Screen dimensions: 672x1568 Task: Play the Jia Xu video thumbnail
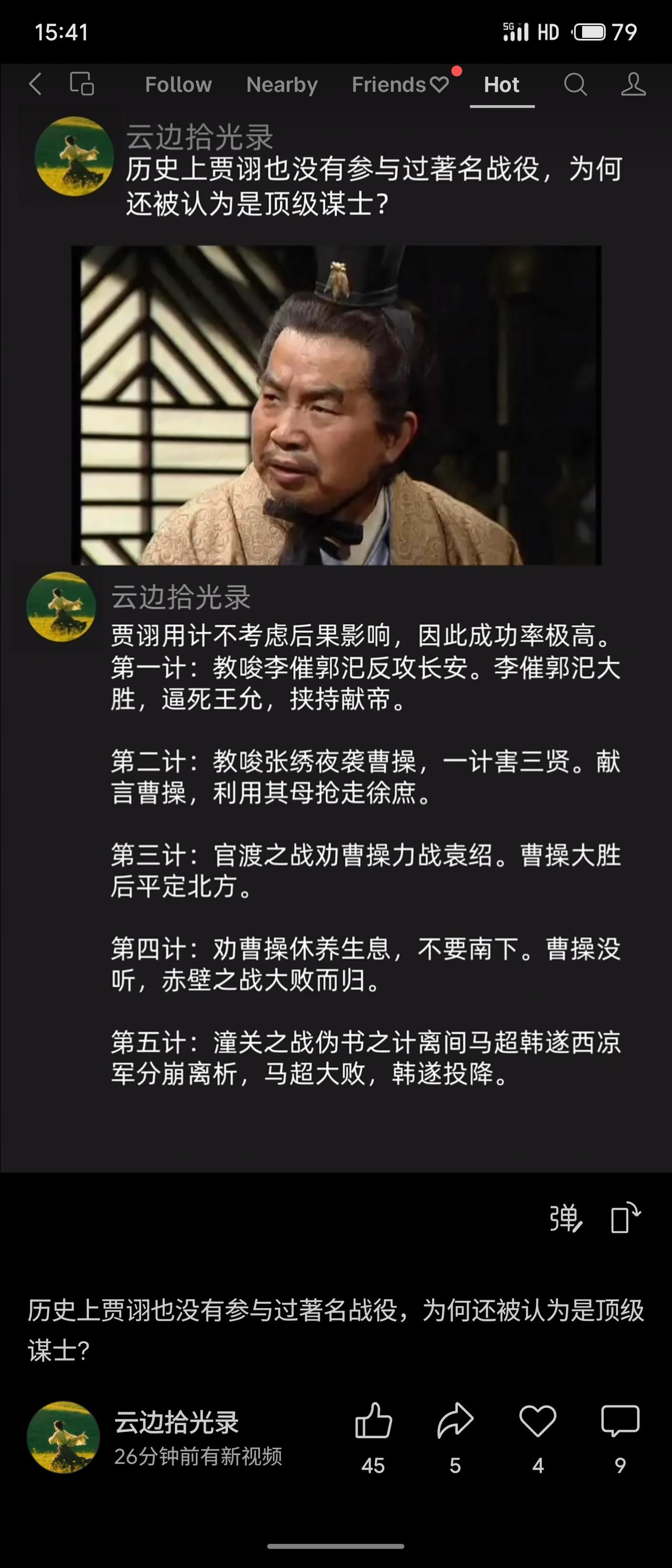(x=336, y=405)
